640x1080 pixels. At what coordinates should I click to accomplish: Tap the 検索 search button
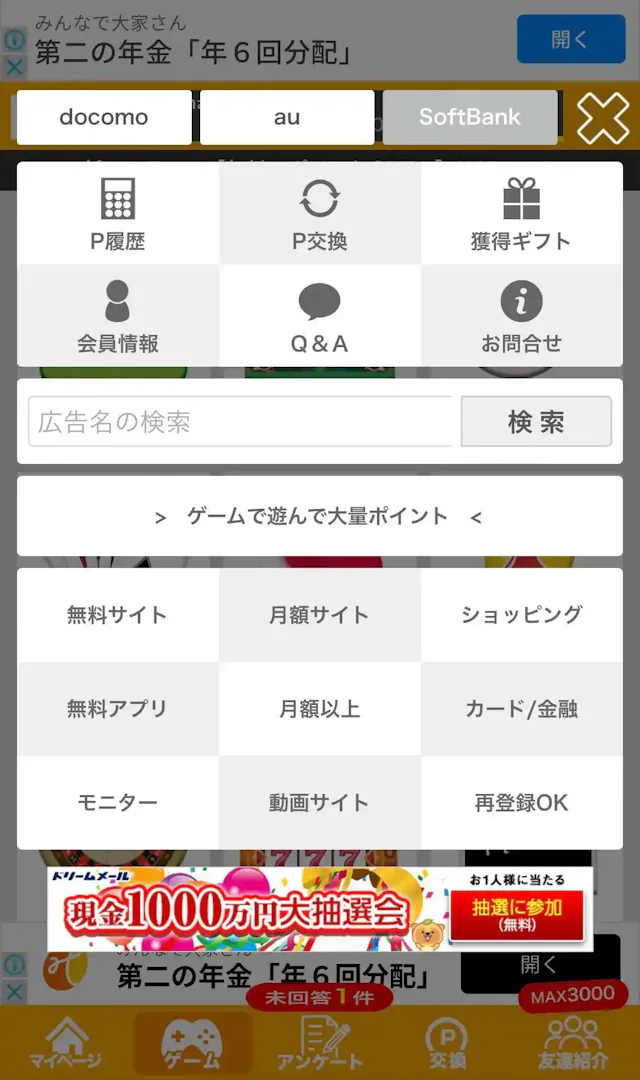(x=536, y=422)
